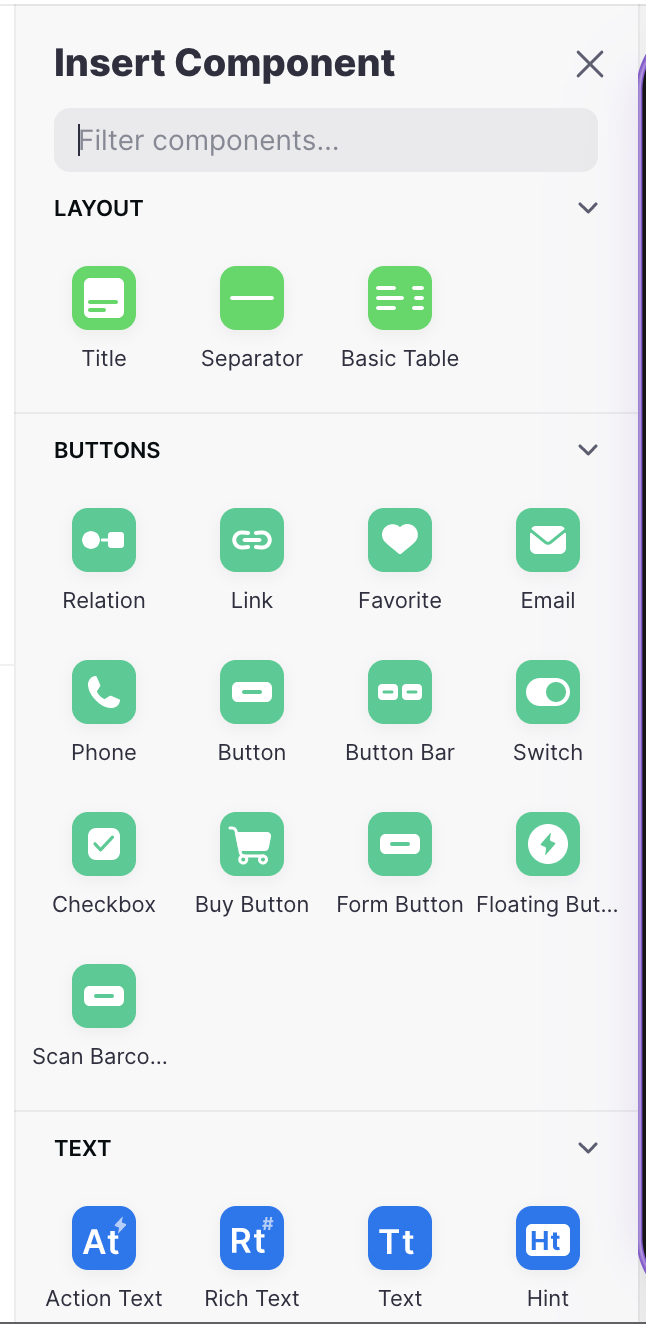
Task: Collapse the Text section
Action: [x=588, y=1148]
